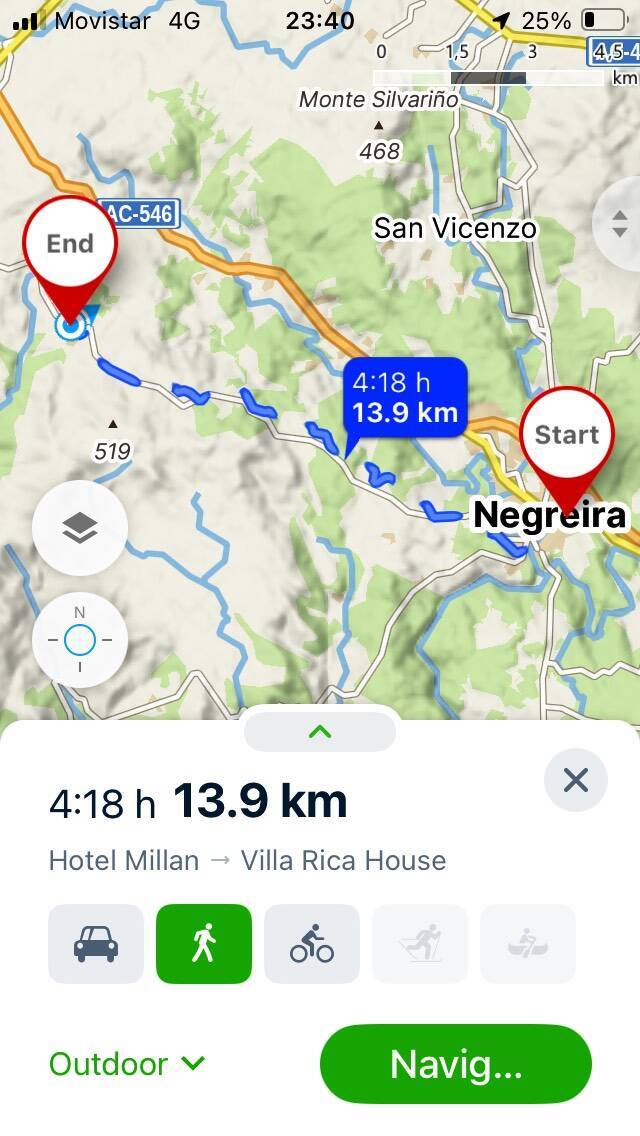Switch to bicycle routing mode
This screenshot has width=640, height=1136.
click(x=312, y=944)
